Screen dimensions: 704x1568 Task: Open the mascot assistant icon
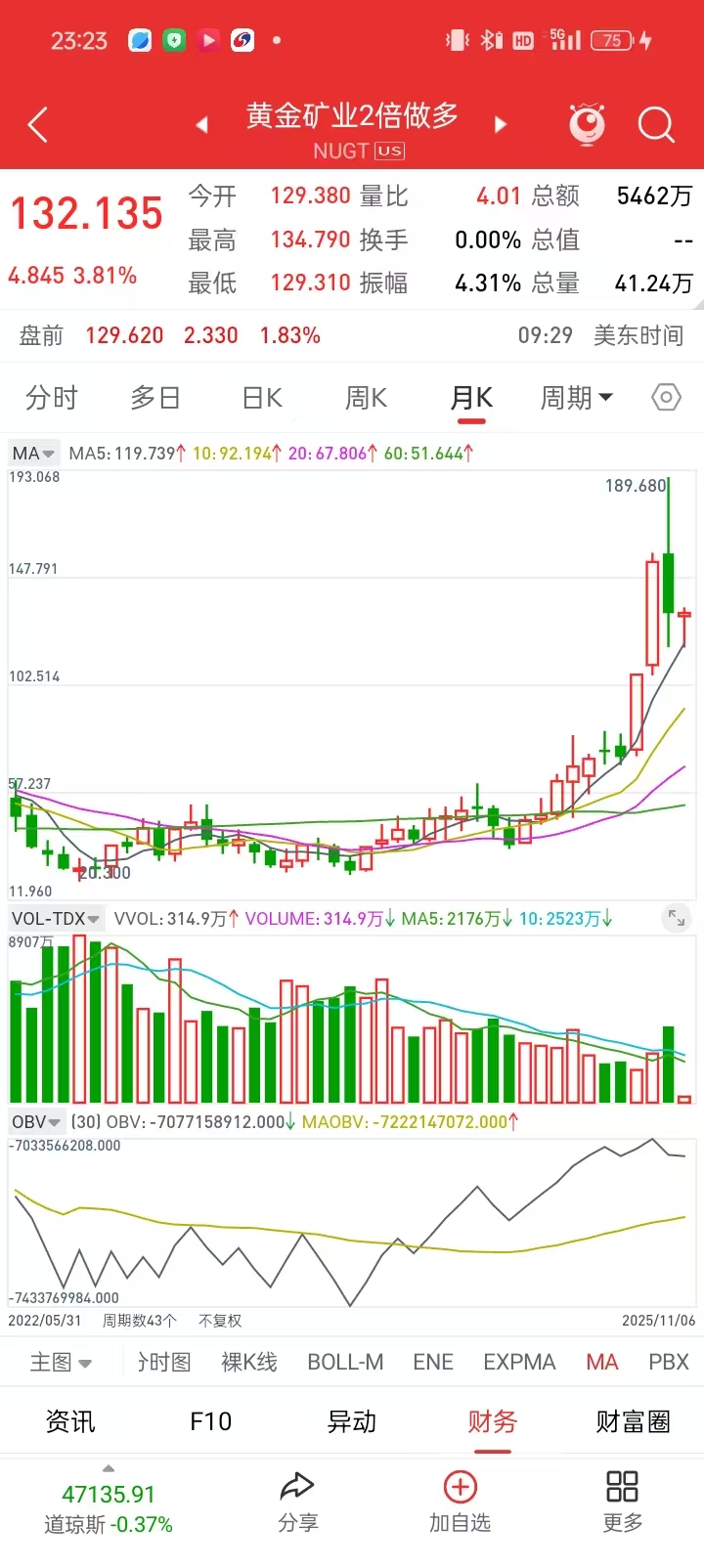pos(587,125)
